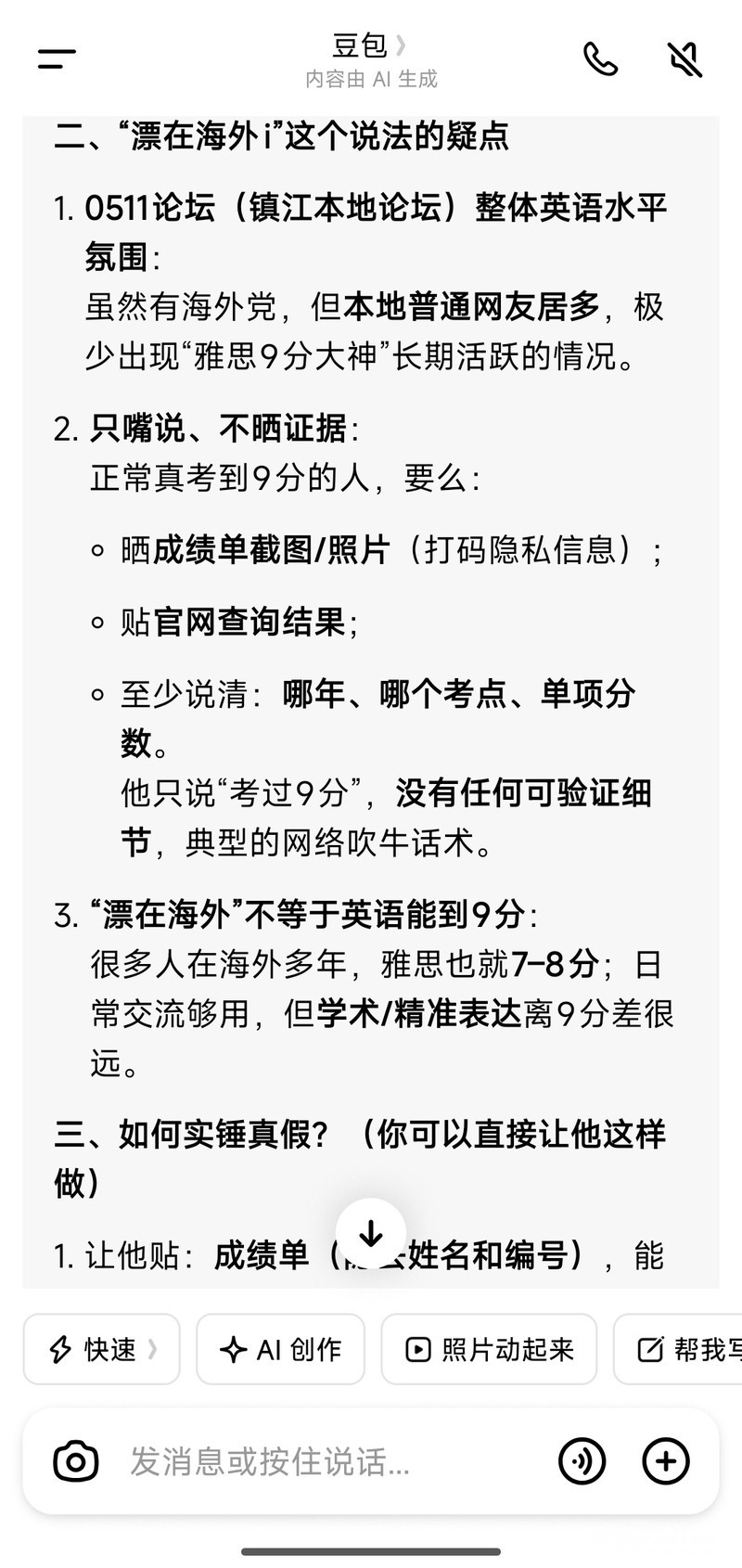Open the 豆包 profile title

369,45
